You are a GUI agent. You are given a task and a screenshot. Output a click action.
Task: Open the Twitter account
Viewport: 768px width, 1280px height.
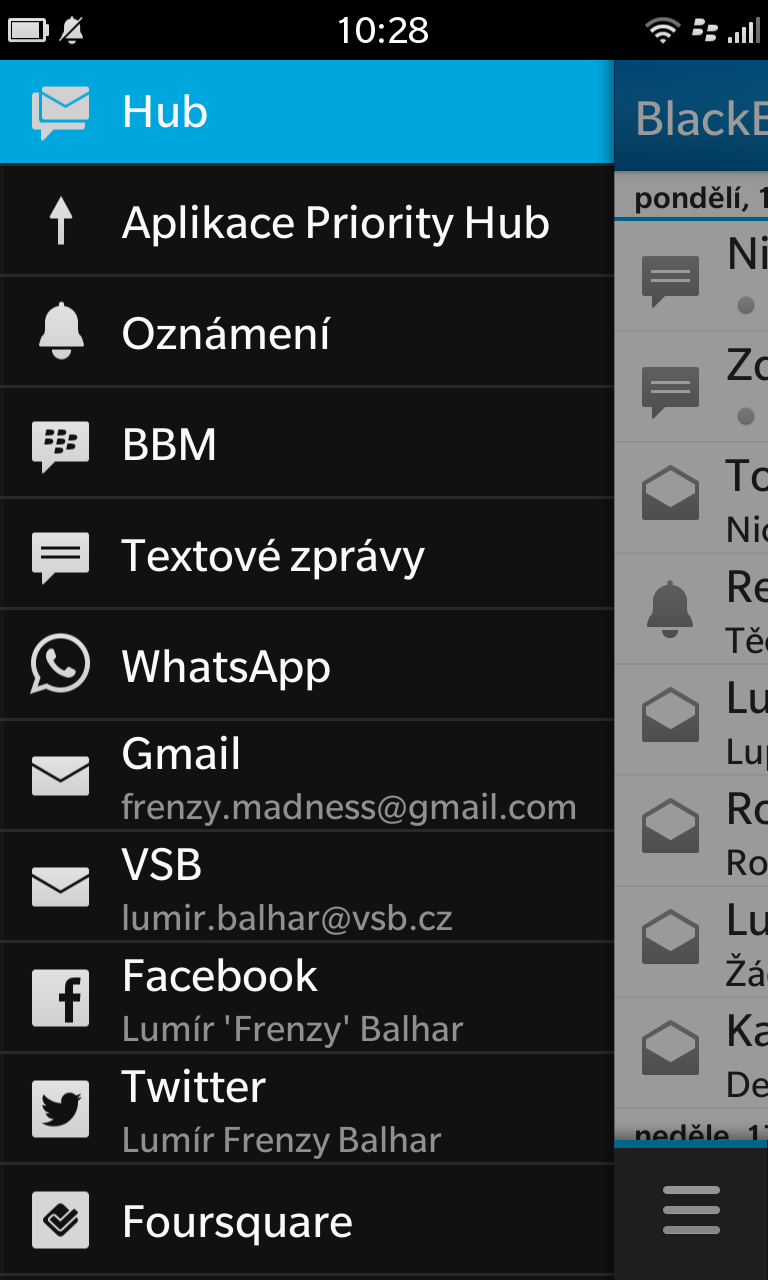(306, 1109)
